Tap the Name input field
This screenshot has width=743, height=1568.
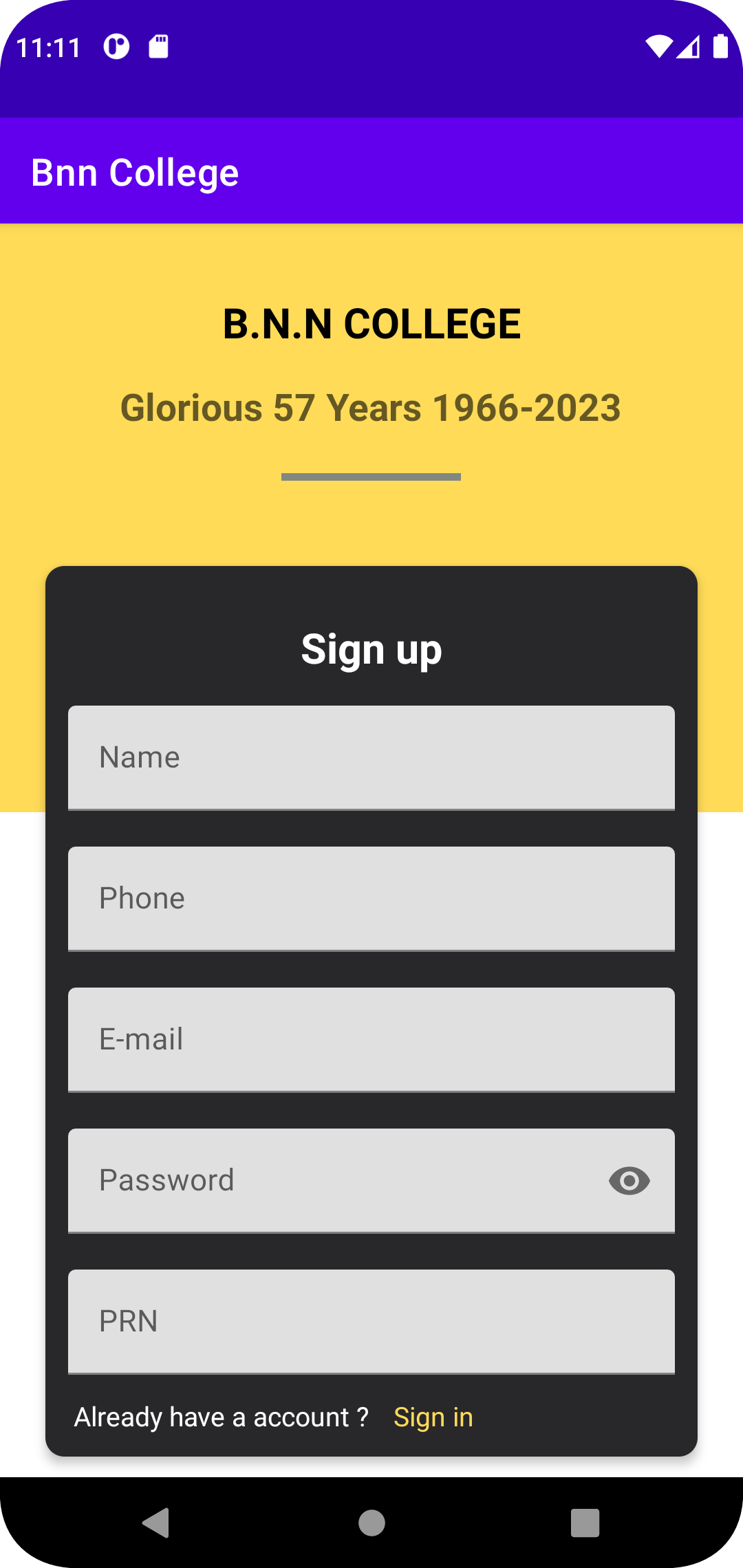click(x=371, y=757)
